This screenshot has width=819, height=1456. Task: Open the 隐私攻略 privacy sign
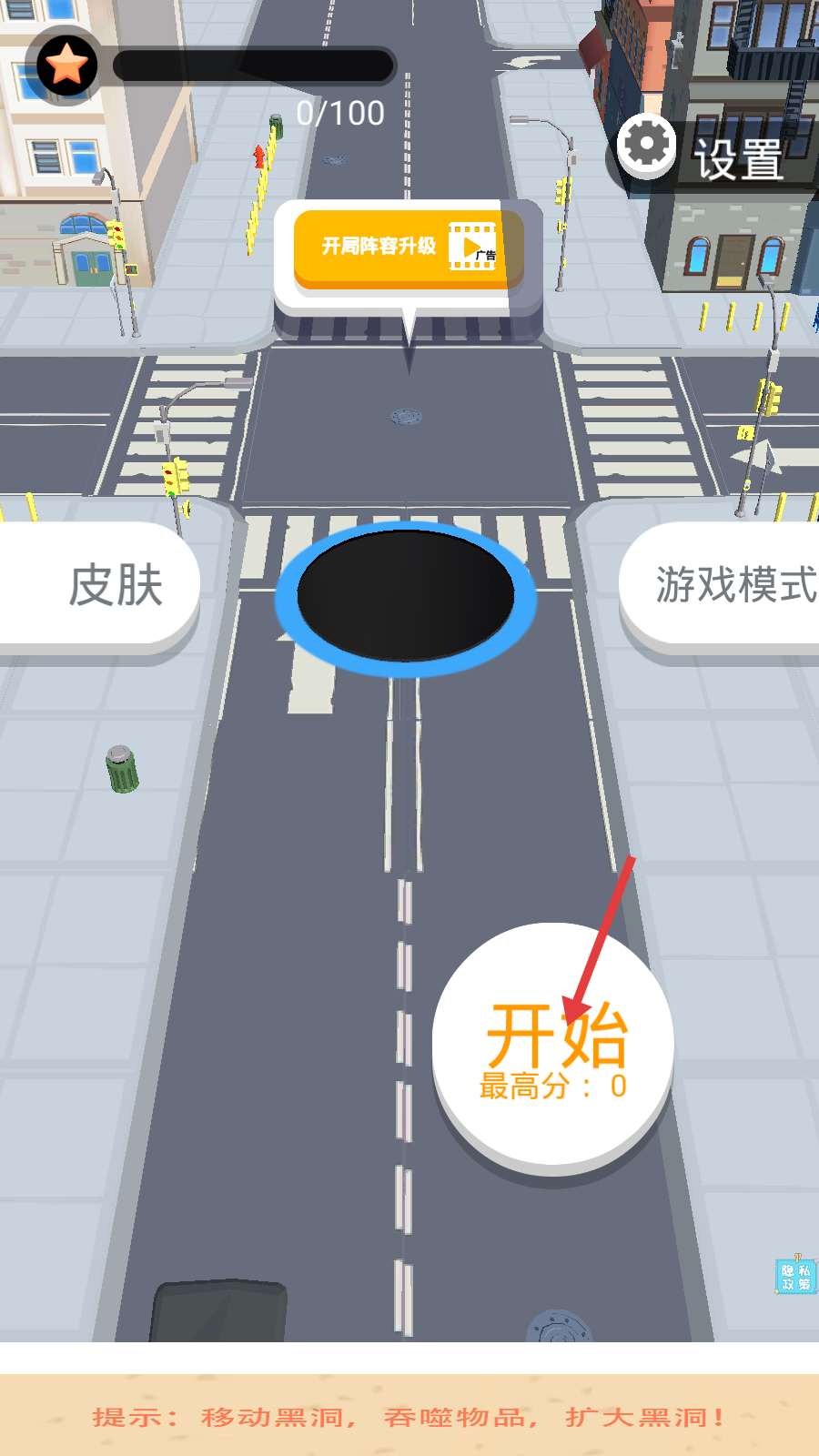click(796, 1275)
